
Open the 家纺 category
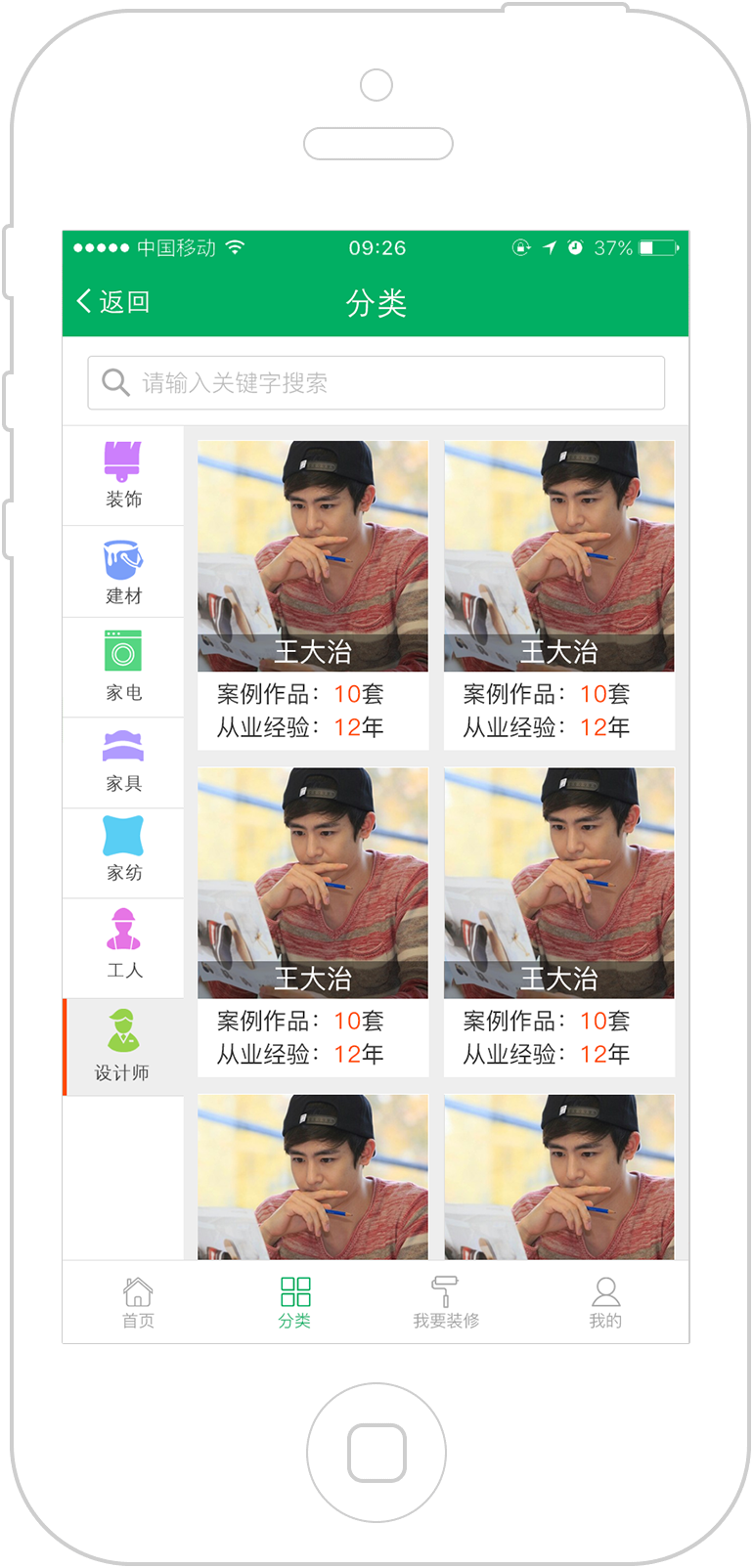pyautogui.click(x=123, y=852)
